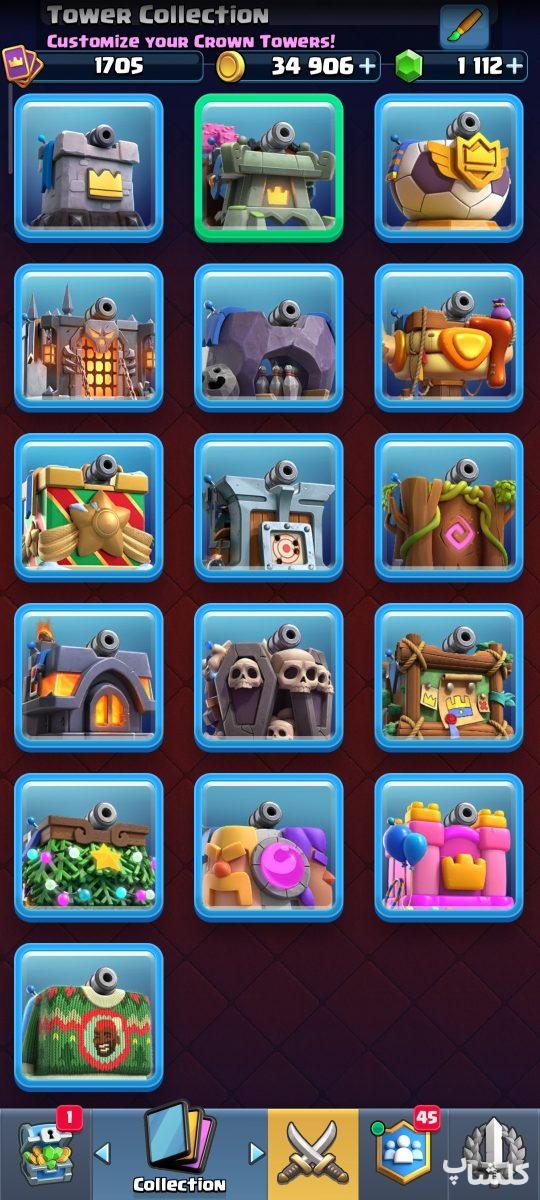Select the pink bouncy castle tower skin
The image size is (540, 1200).
point(449,848)
